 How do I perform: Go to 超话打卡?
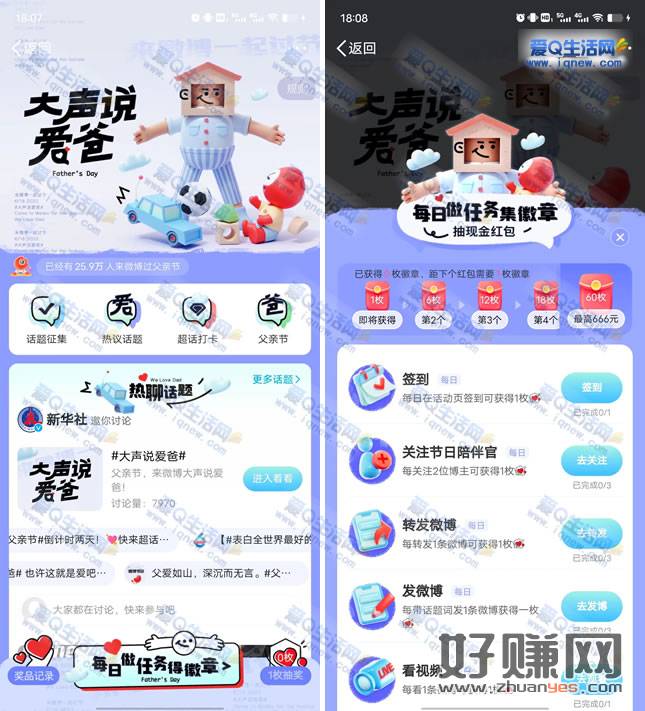[196, 319]
